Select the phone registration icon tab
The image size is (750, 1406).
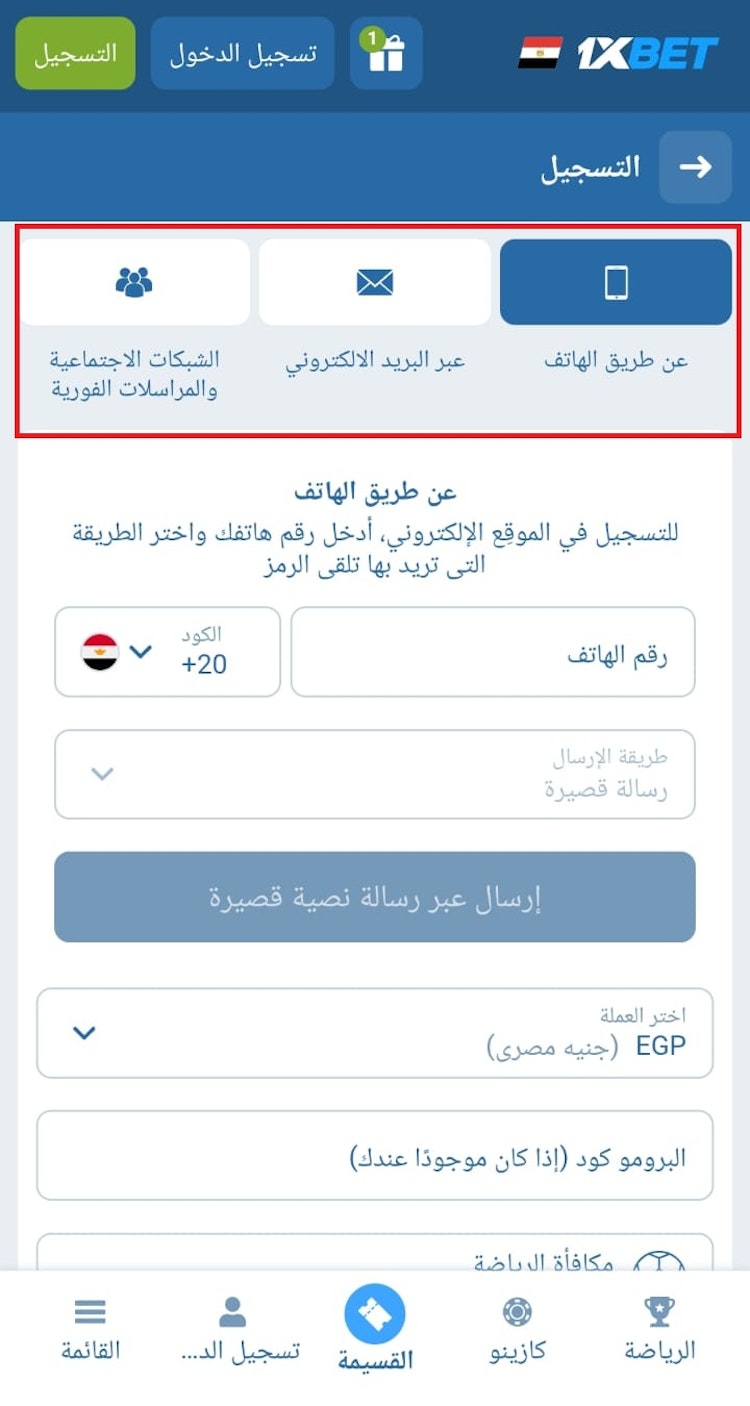pos(614,282)
